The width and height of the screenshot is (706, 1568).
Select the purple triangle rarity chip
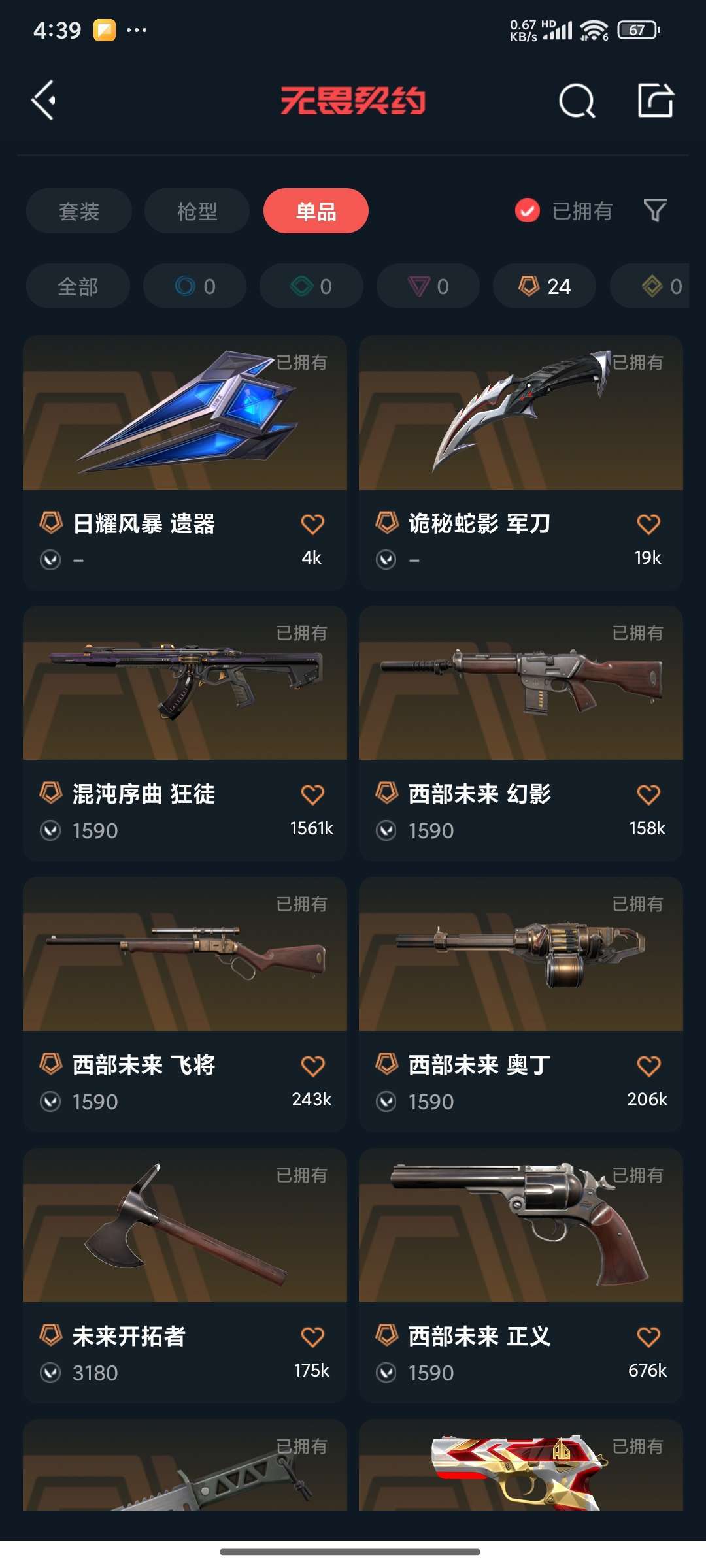428,286
